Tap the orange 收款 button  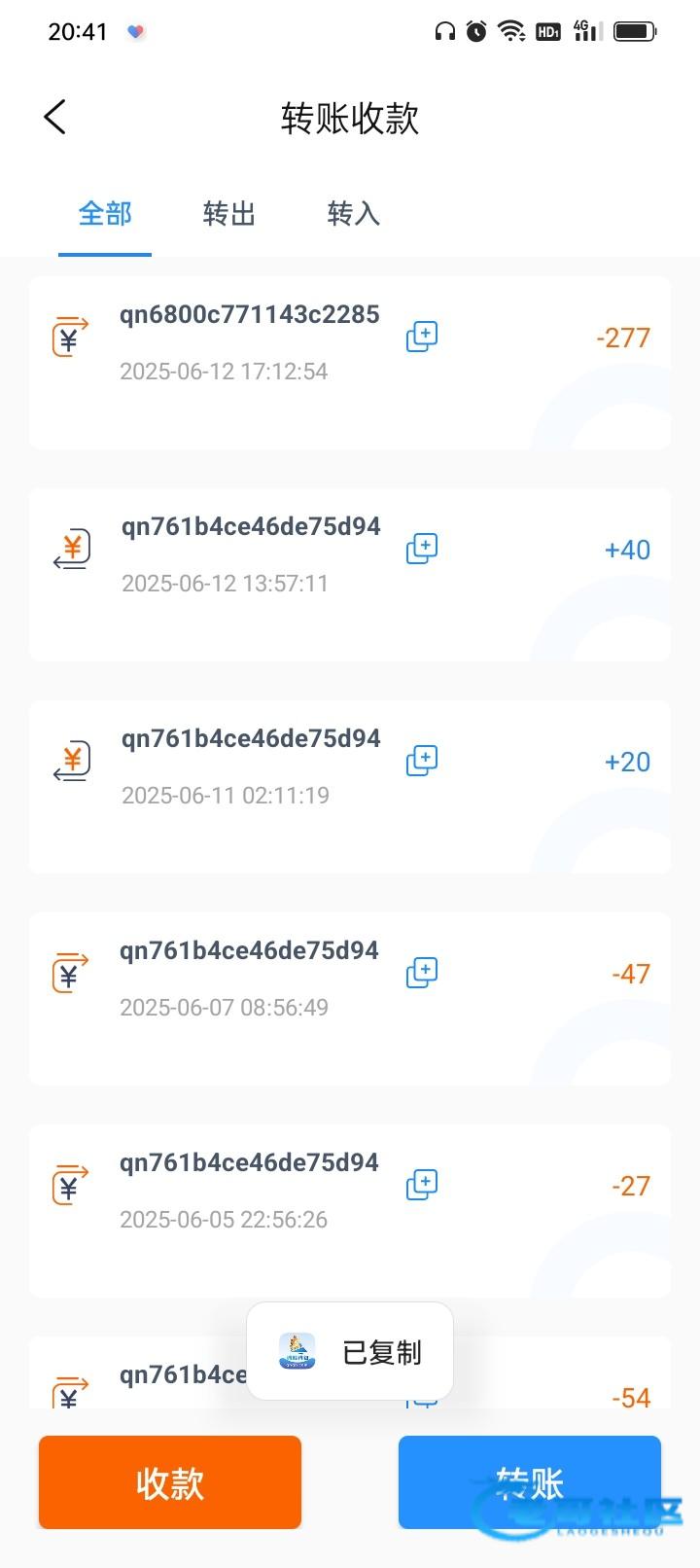[x=170, y=1482]
